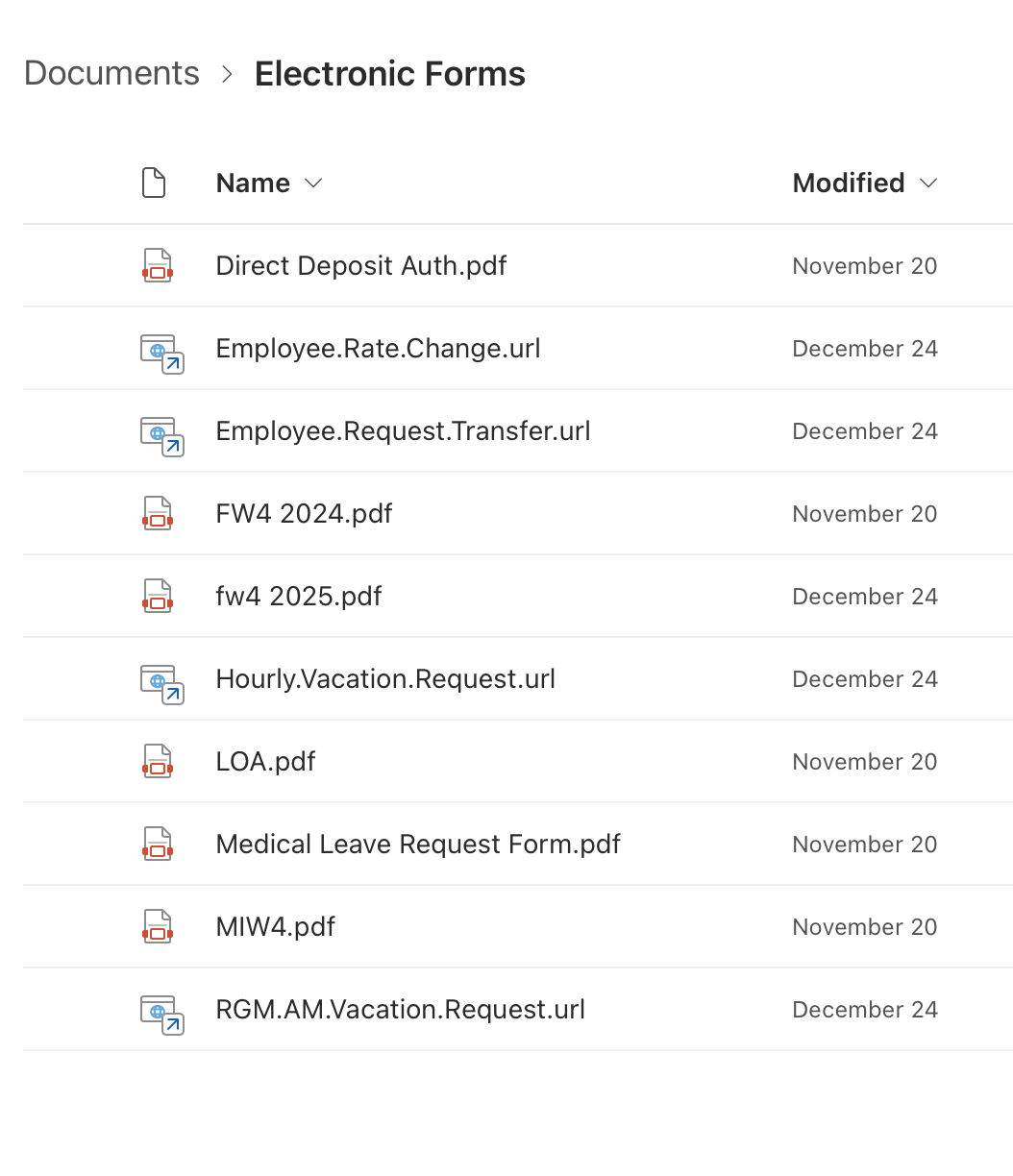Go back to the Documents breadcrumb
This screenshot has height=1176, width=1013.
tap(111, 74)
